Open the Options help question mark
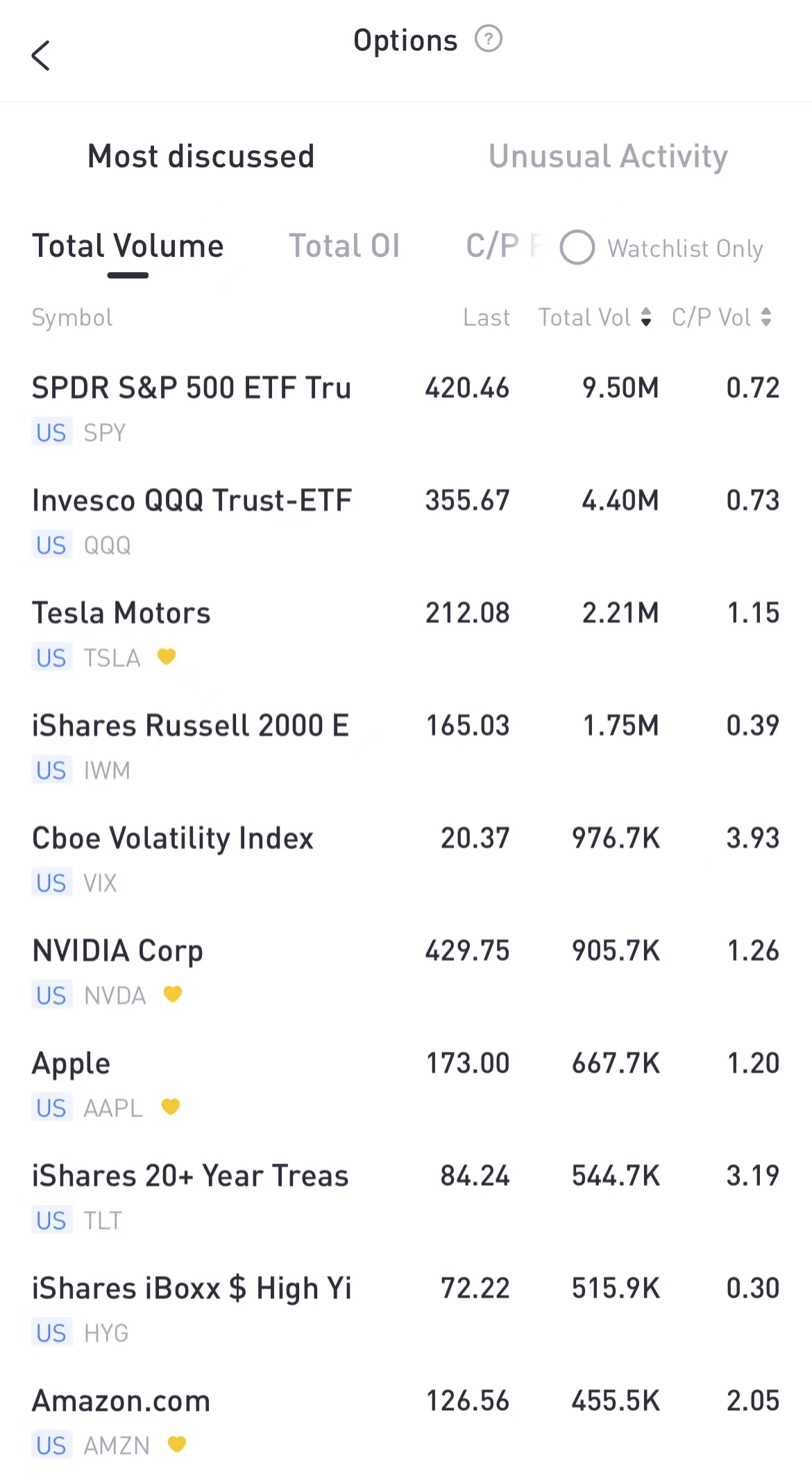 click(x=488, y=40)
